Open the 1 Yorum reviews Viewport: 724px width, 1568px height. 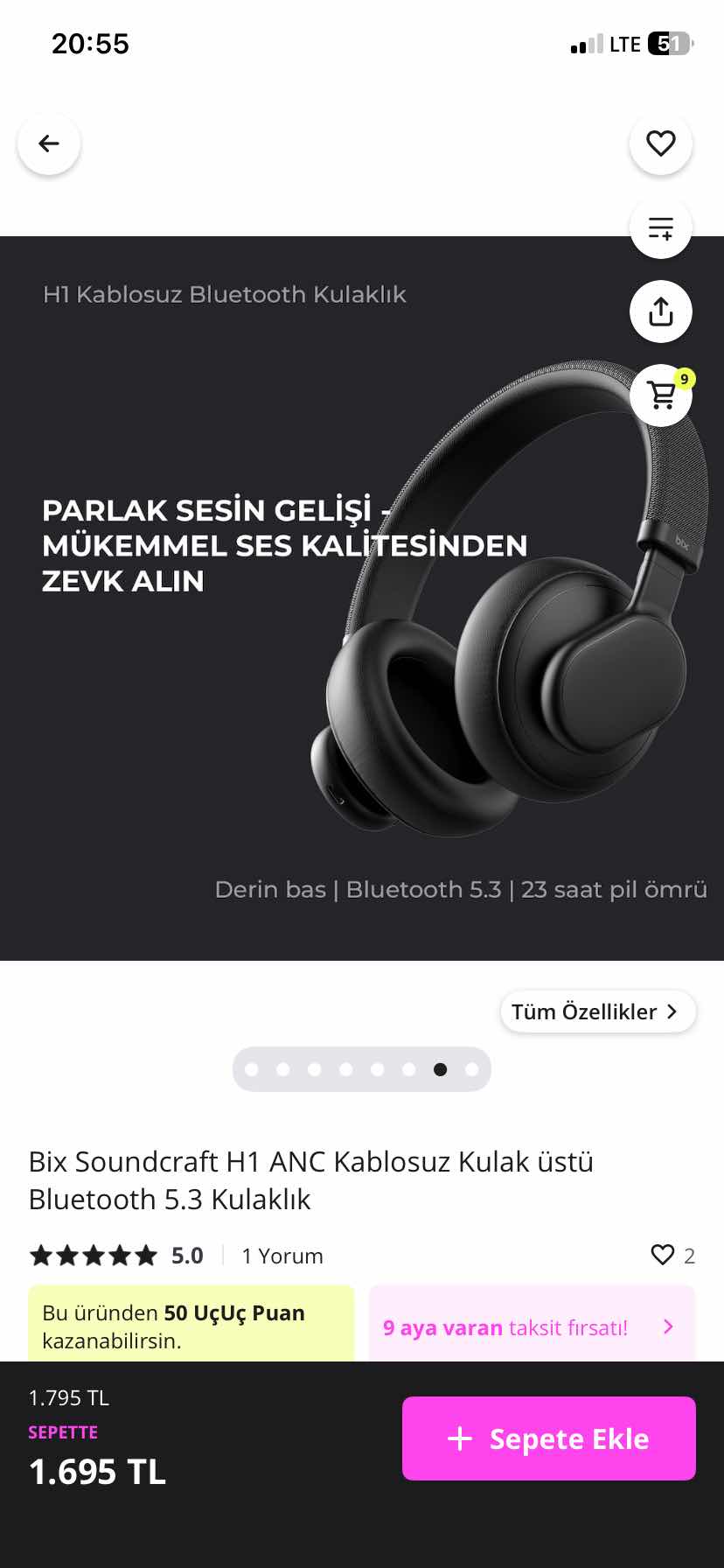[282, 1256]
